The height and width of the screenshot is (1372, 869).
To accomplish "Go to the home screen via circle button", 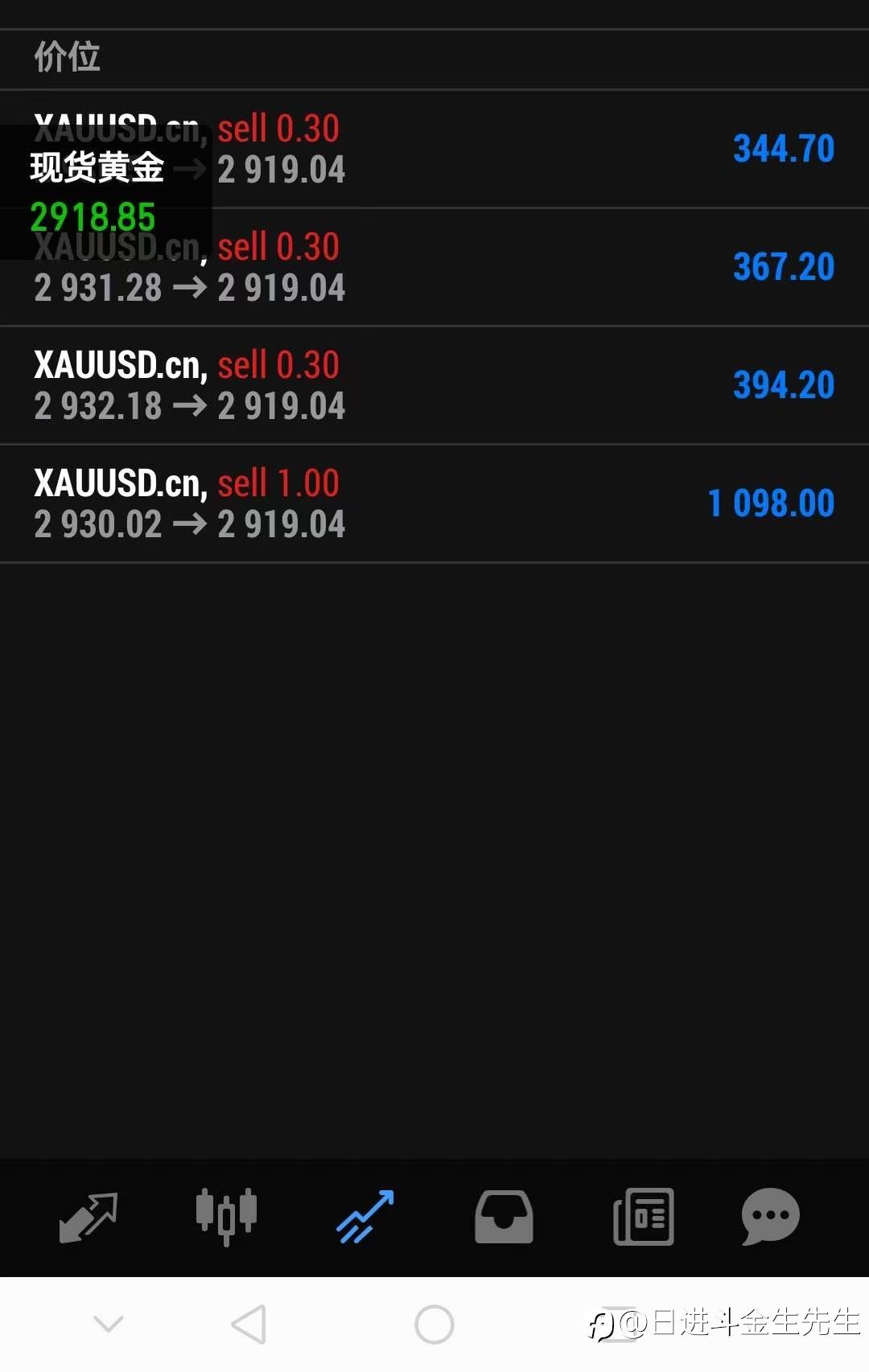I will click(434, 1324).
